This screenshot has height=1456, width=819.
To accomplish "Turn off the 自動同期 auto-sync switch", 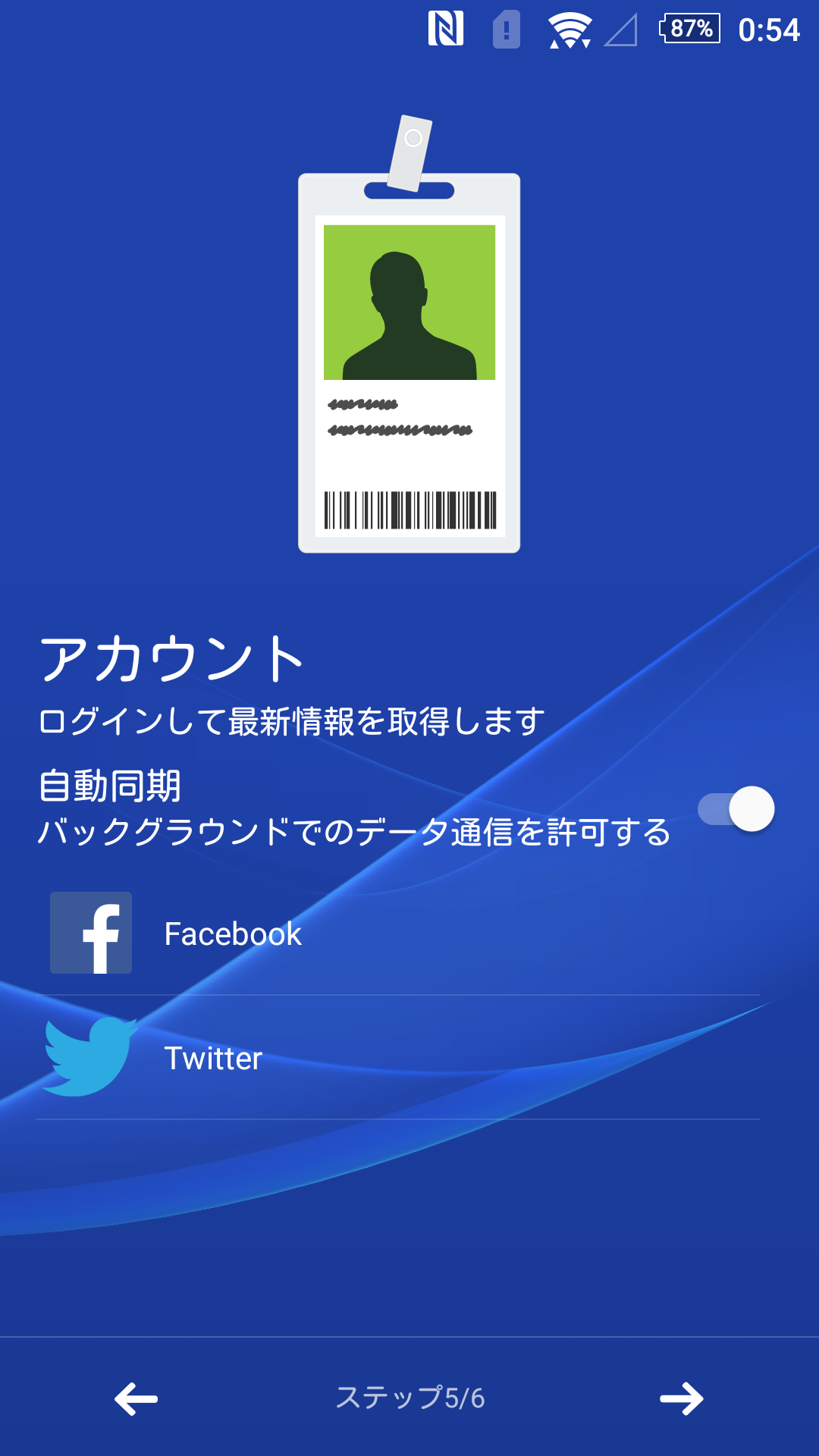I will click(736, 809).
